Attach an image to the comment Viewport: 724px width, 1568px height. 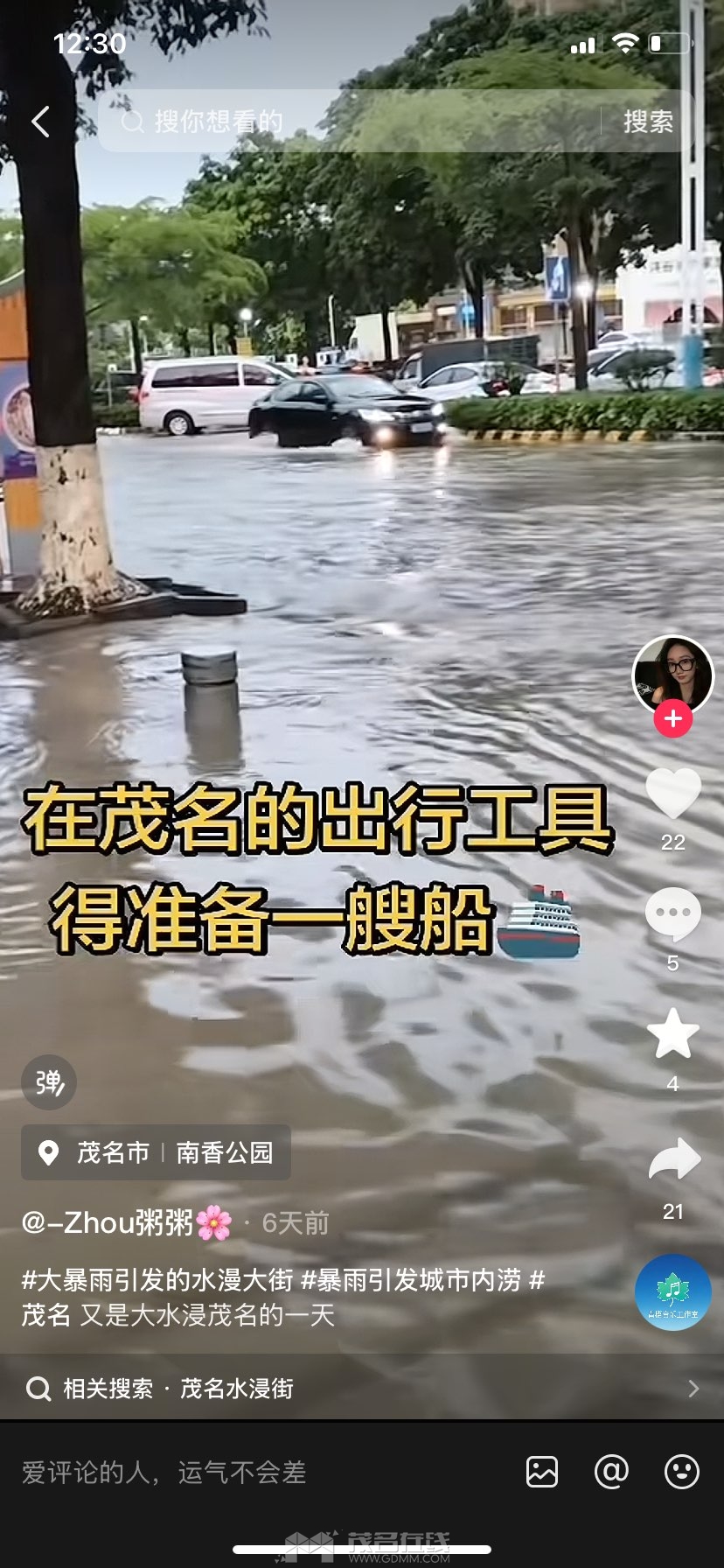click(x=542, y=1472)
